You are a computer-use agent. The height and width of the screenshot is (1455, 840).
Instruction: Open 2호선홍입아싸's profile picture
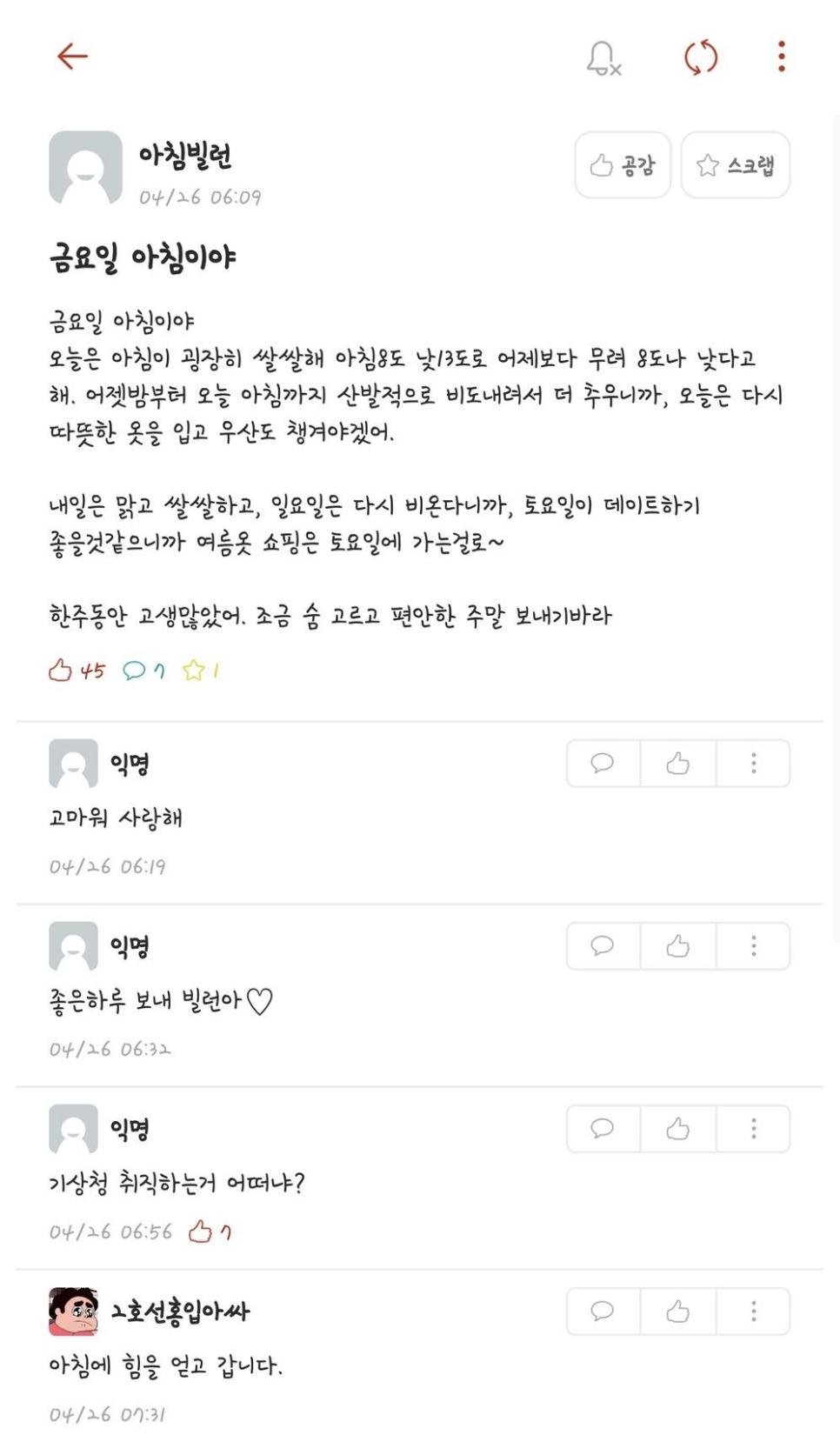73,1312
